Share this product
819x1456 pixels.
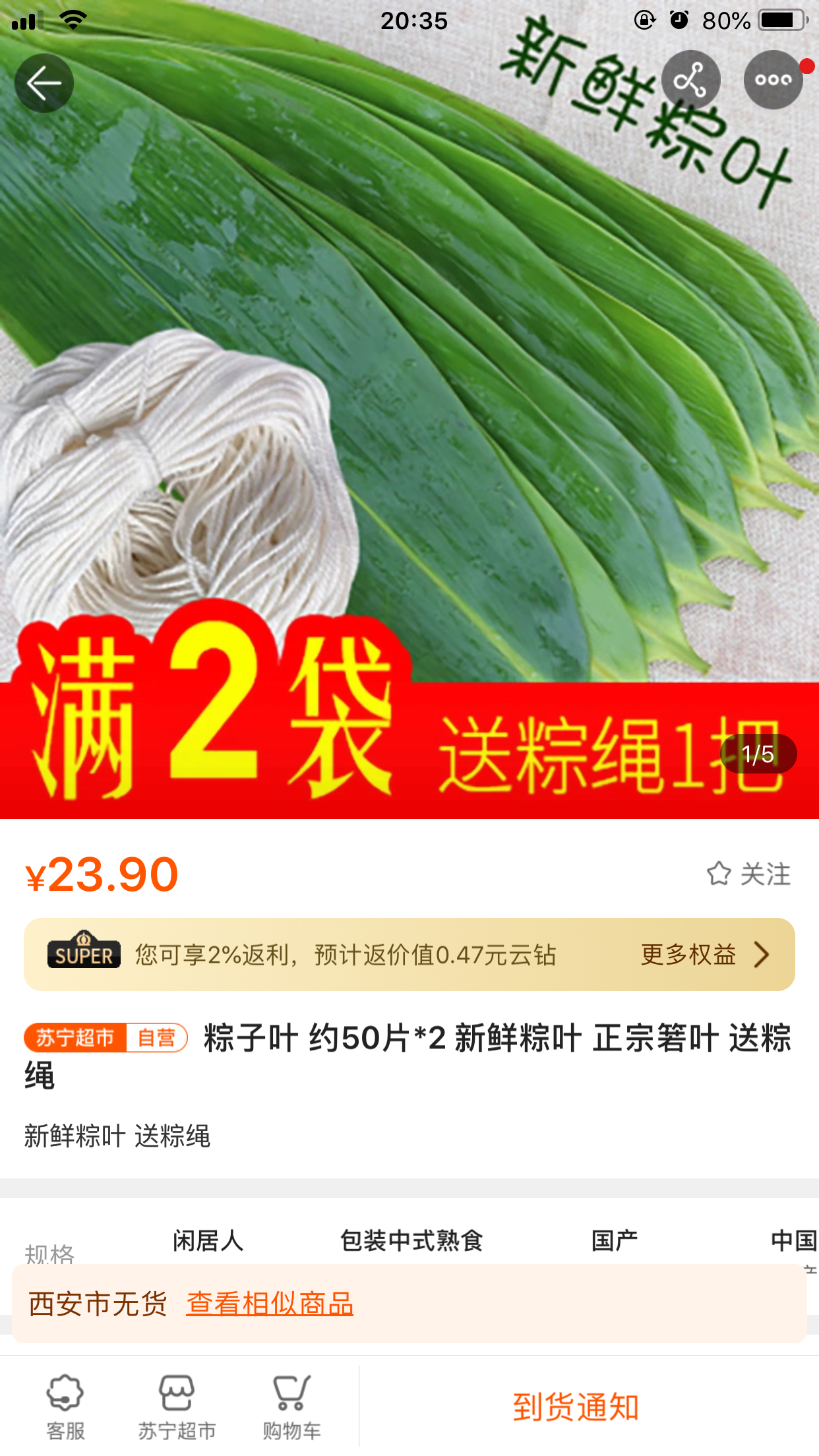pos(690,80)
